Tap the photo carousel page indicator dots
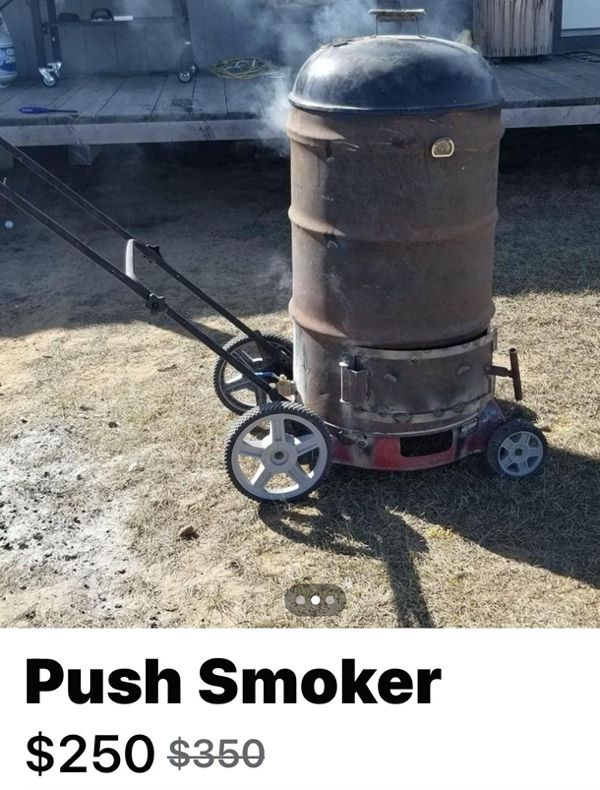Image resolution: width=600 pixels, height=790 pixels. [x=315, y=600]
